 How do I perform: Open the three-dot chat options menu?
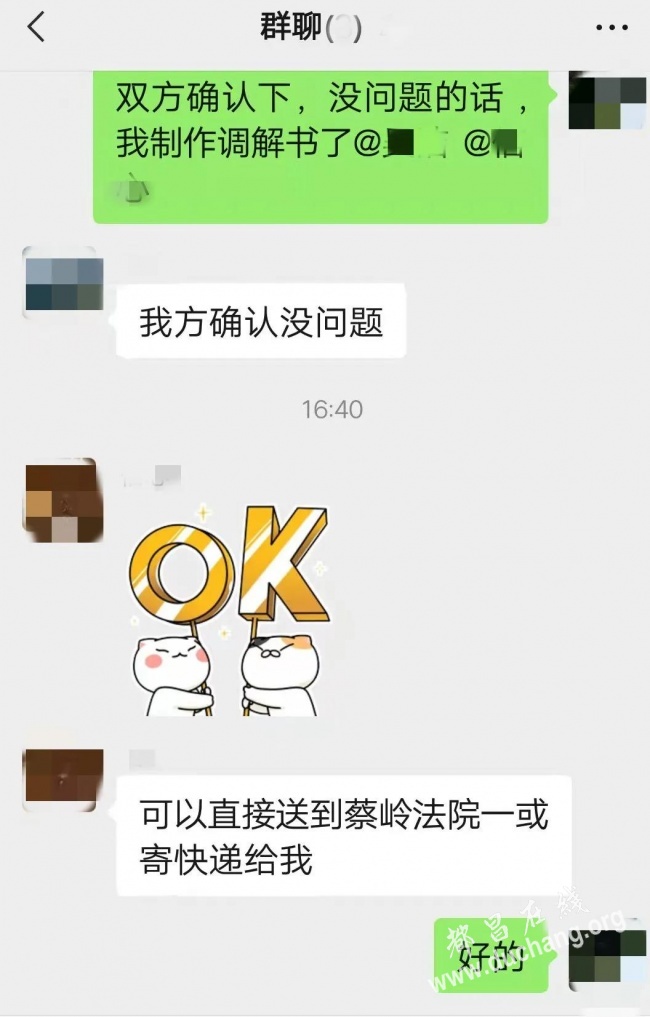(611, 28)
